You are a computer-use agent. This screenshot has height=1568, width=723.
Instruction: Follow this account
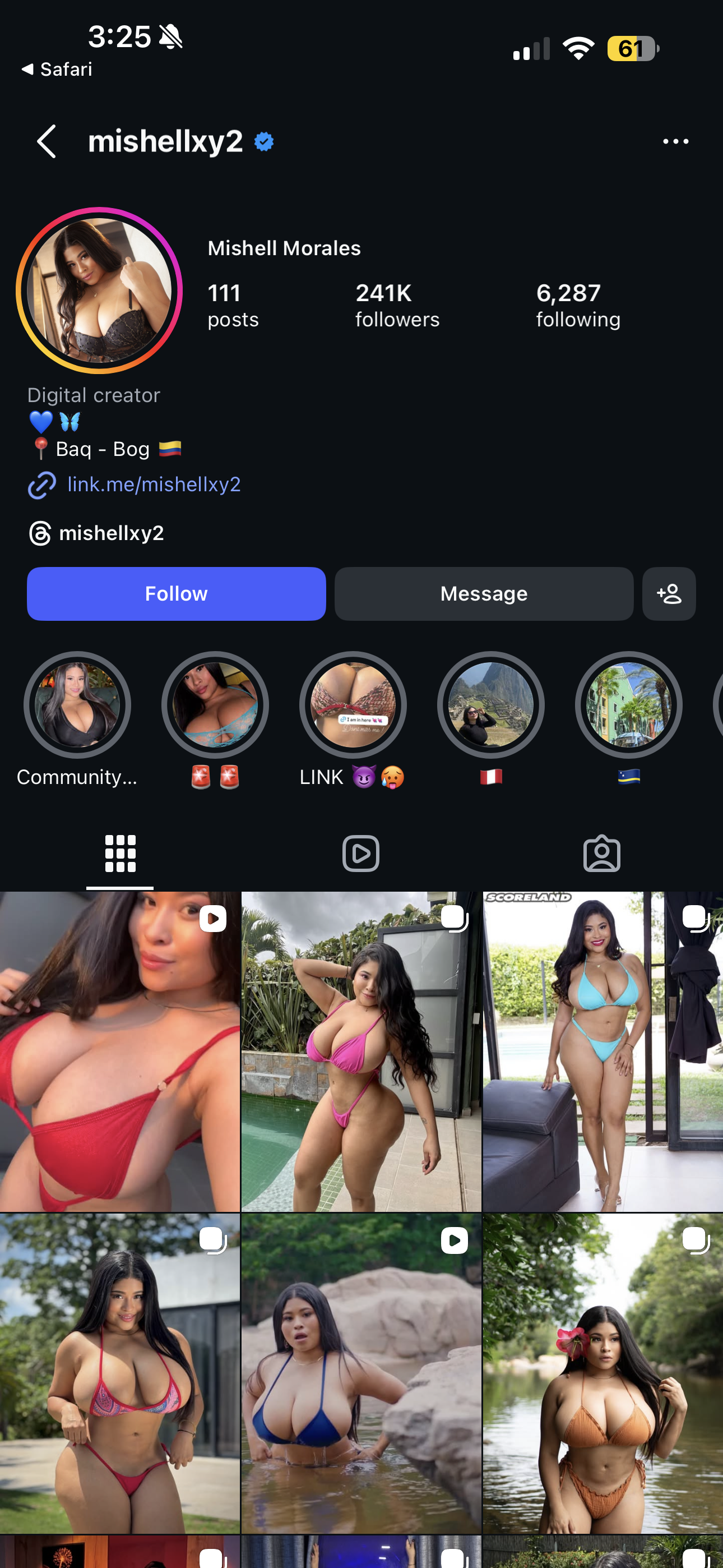point(176,593)
